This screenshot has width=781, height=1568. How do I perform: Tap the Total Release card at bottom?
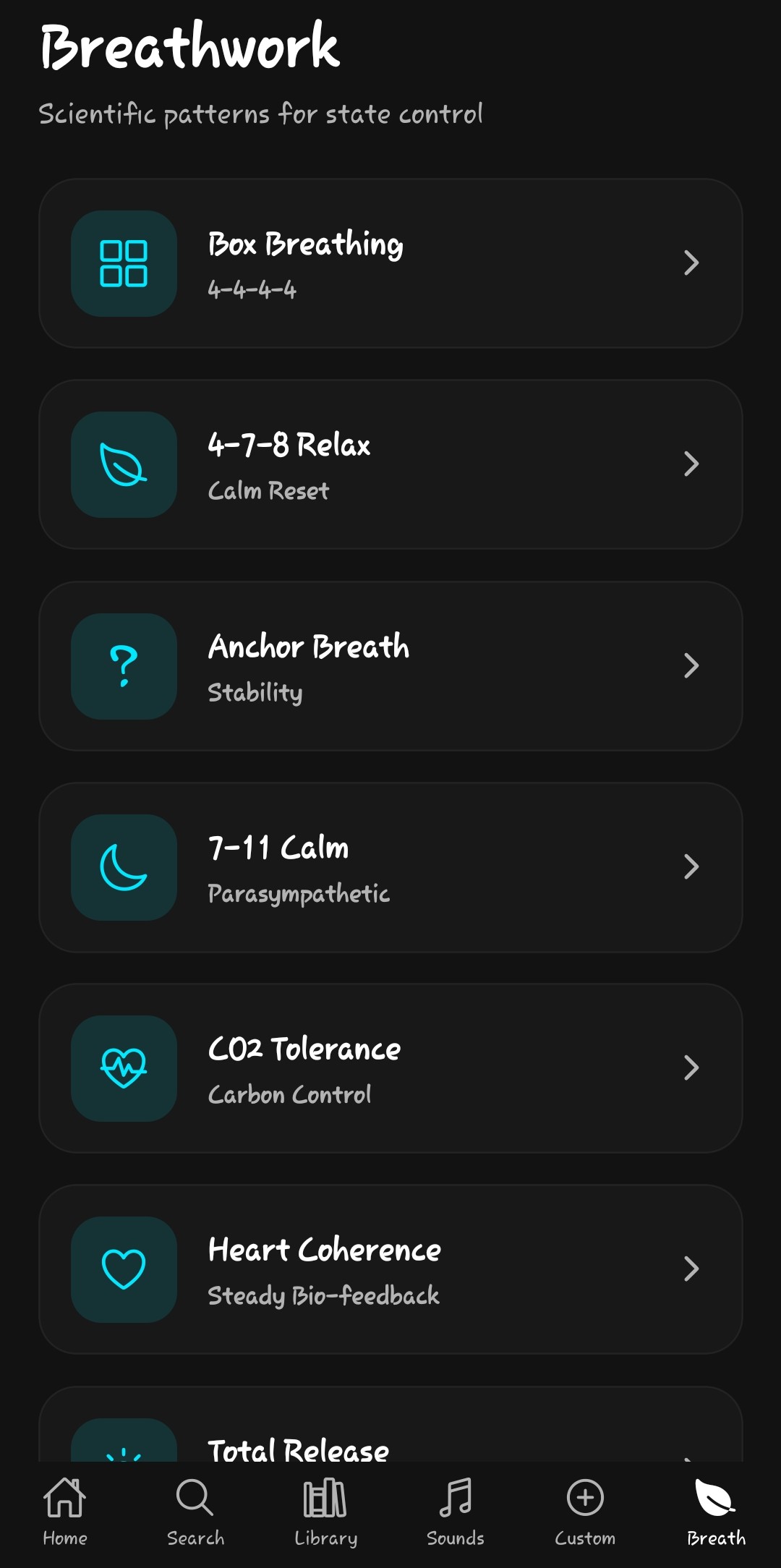[x=390, y=1439]
